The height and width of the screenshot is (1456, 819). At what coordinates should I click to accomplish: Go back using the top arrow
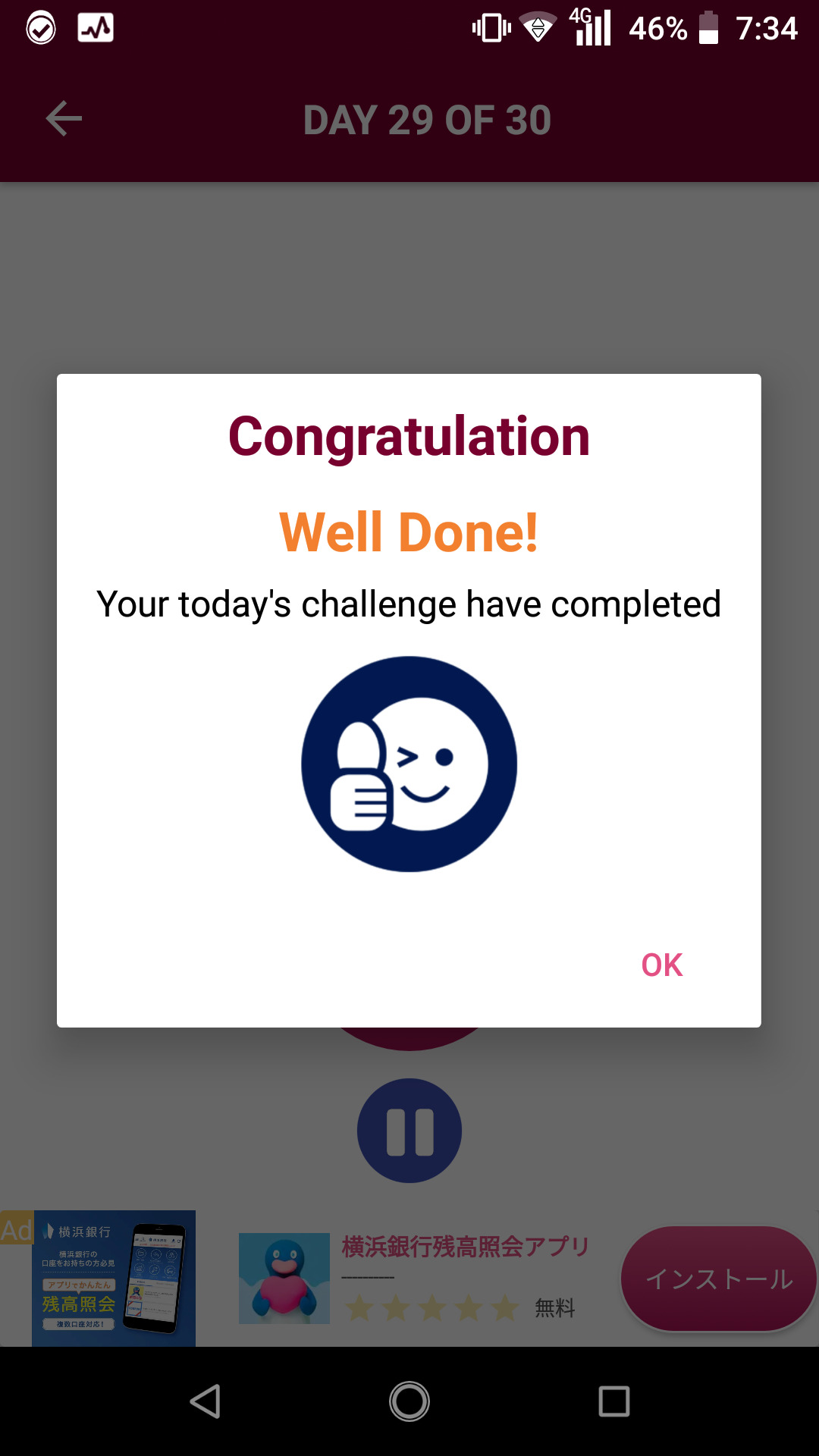point(64,119)
